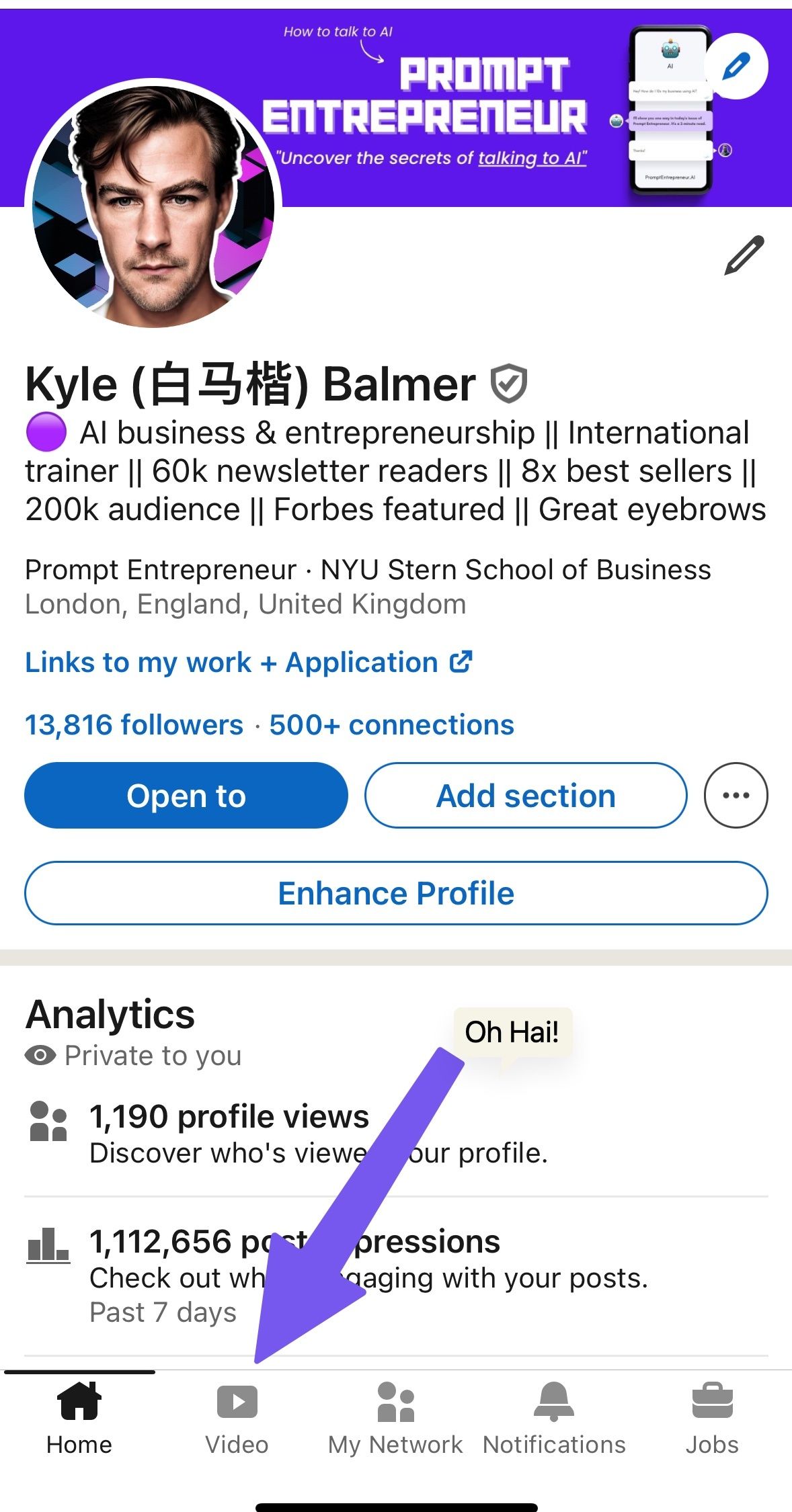View 500+ connections
Image resolution: width=792 pixels, height=1512 pixels.
pos(391,725)
